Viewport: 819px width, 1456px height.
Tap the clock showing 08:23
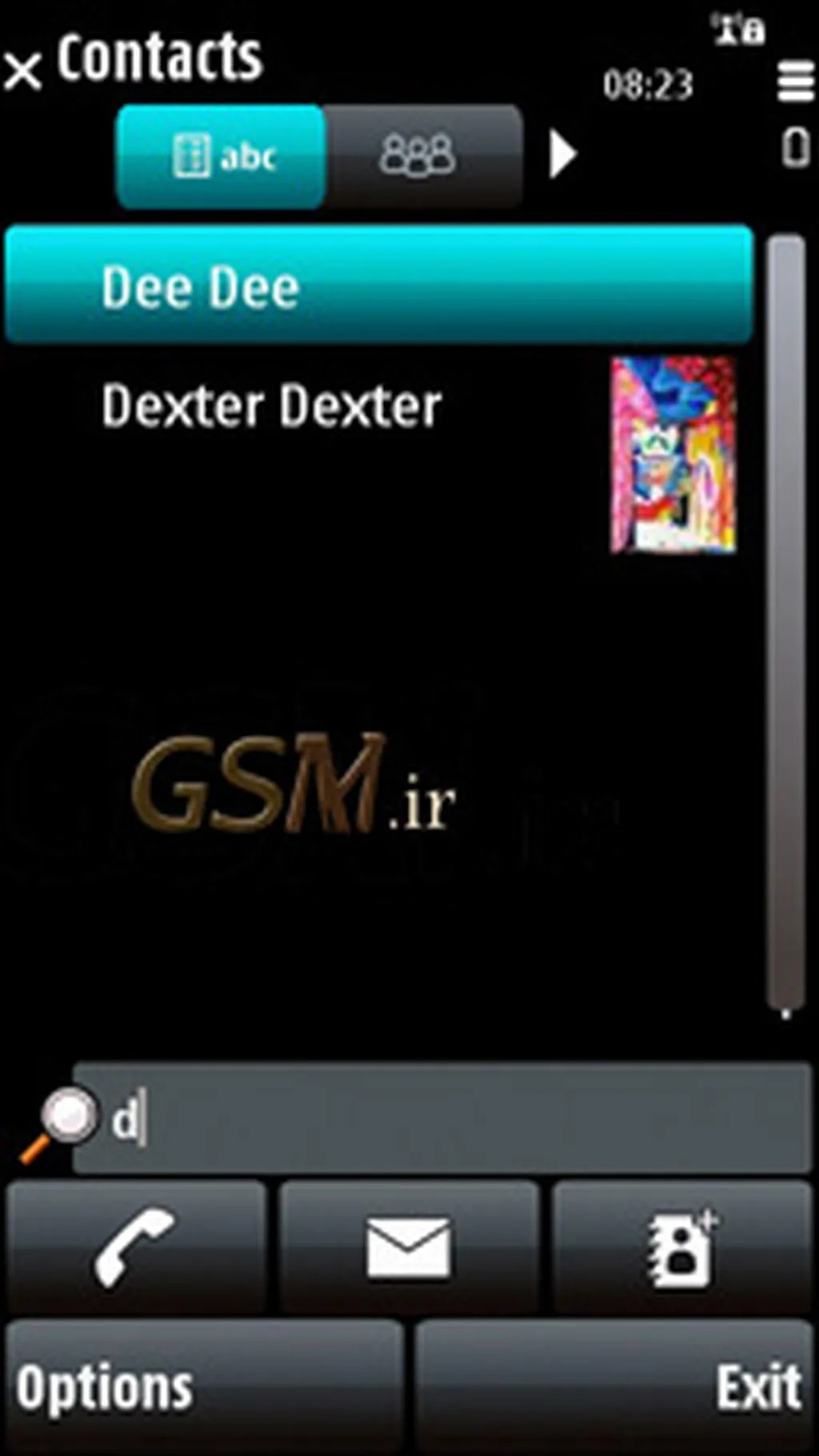coord(648,82)
